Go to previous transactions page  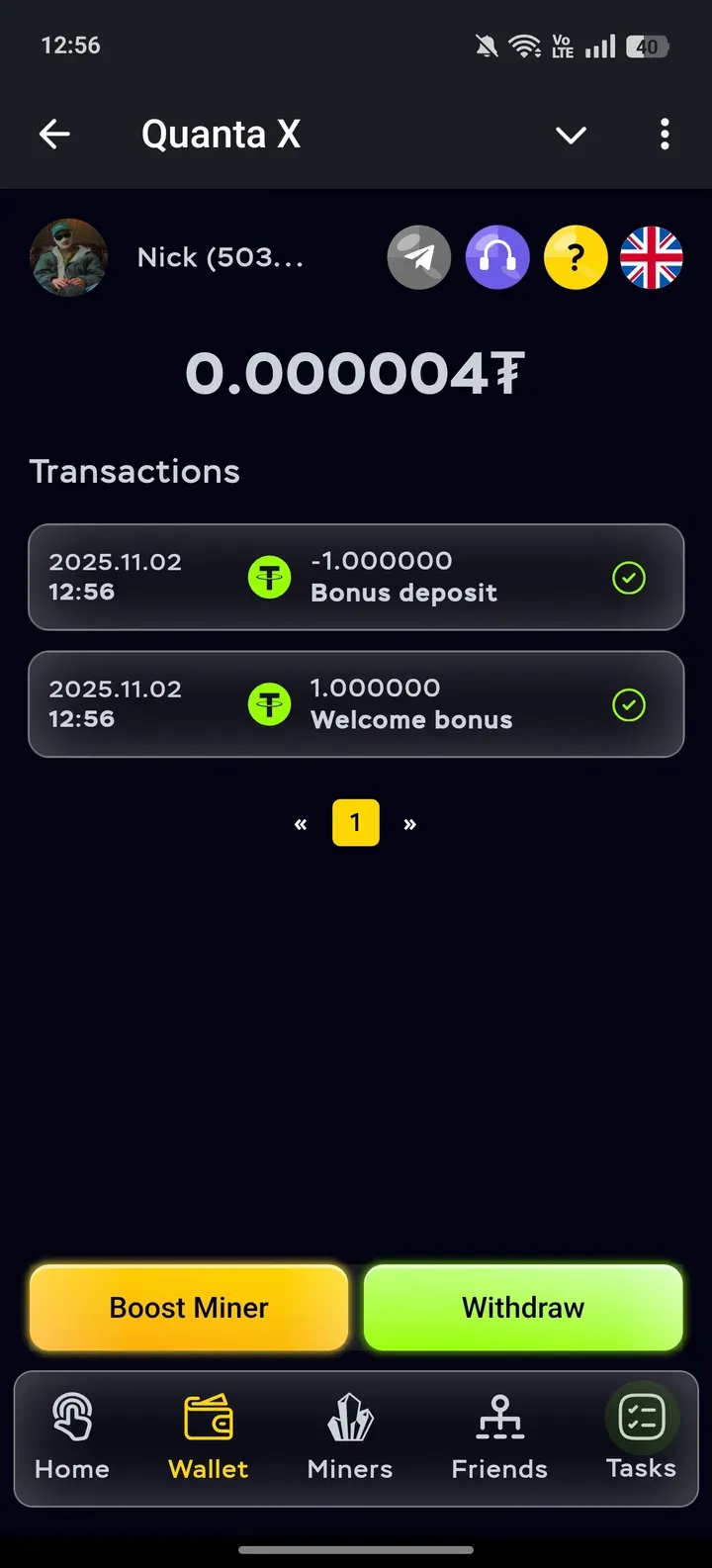click(x=301, y=824)
